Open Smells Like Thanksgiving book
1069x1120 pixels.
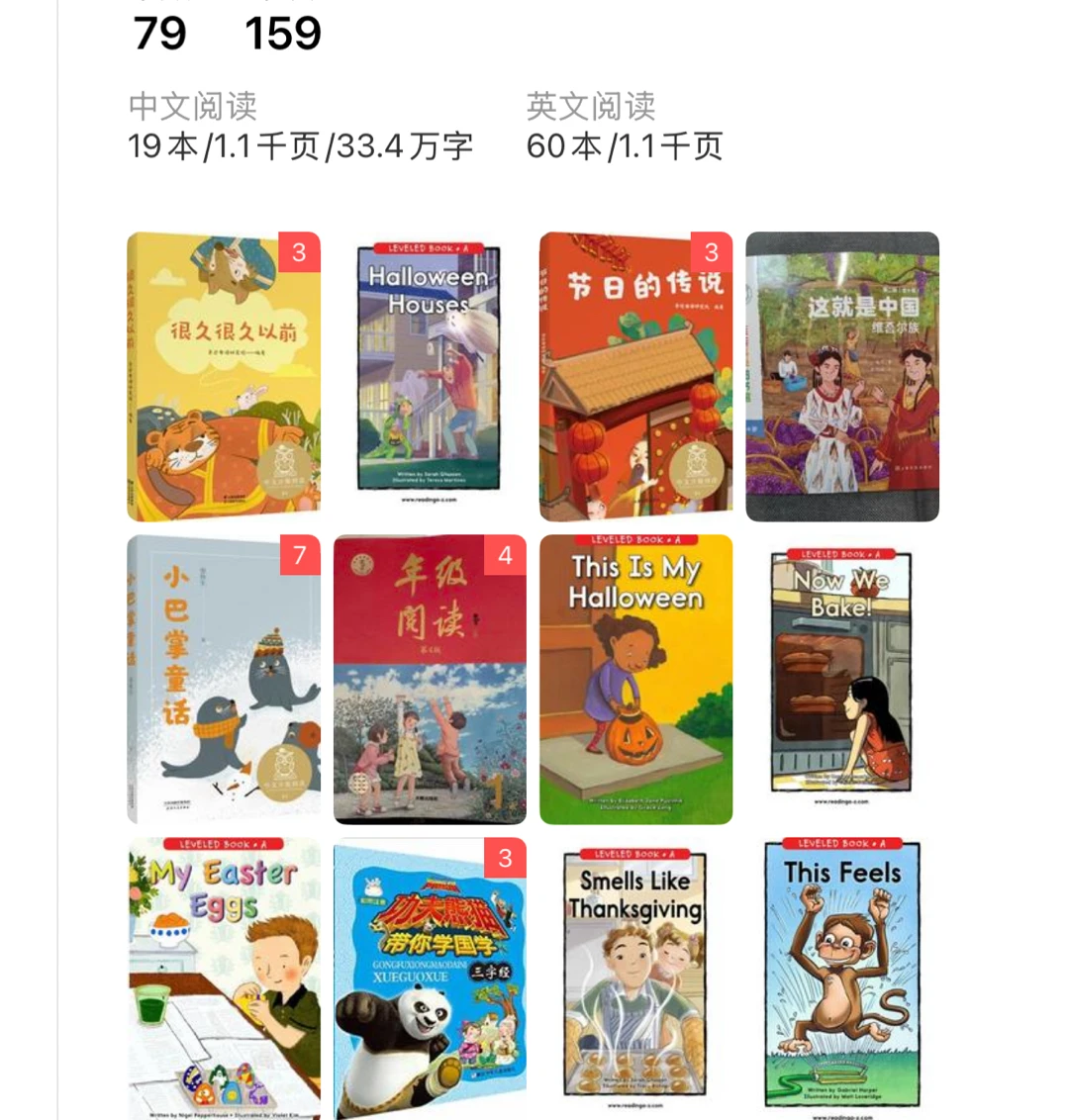634,975
